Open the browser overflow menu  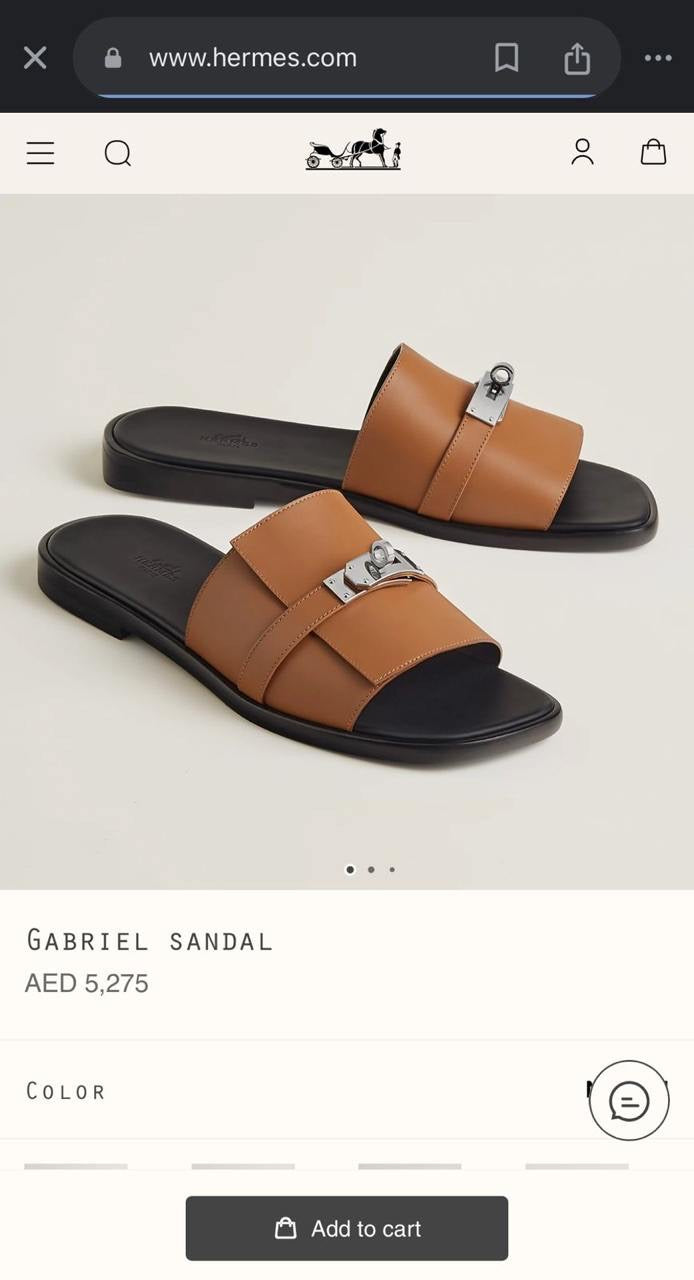click(658, 58)
